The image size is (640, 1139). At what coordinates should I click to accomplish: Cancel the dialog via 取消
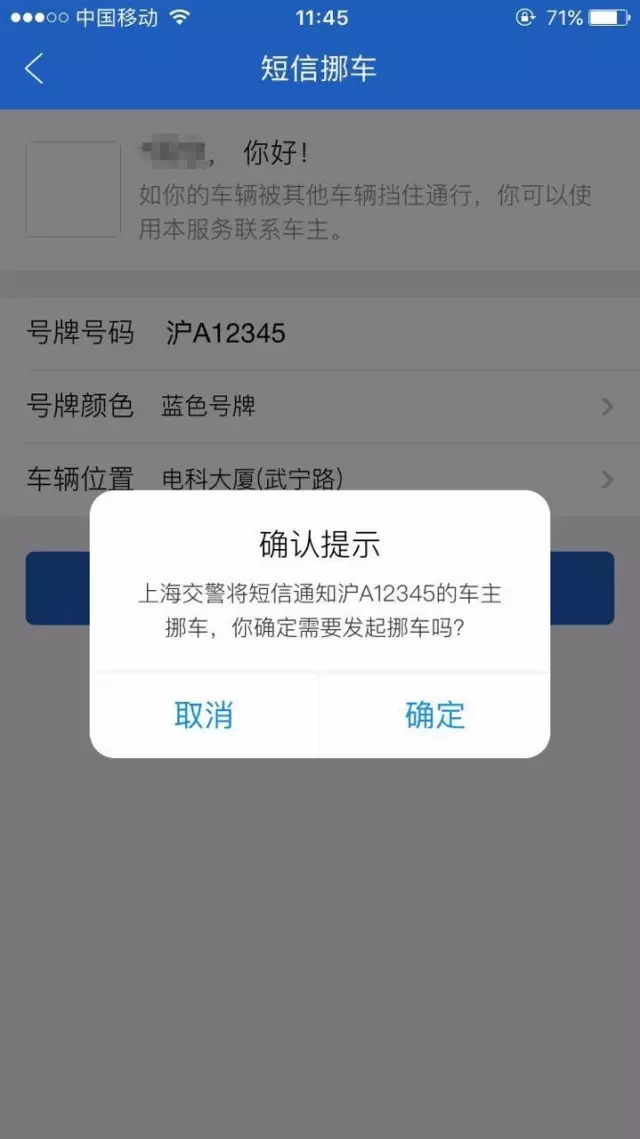tap(204, 715)
